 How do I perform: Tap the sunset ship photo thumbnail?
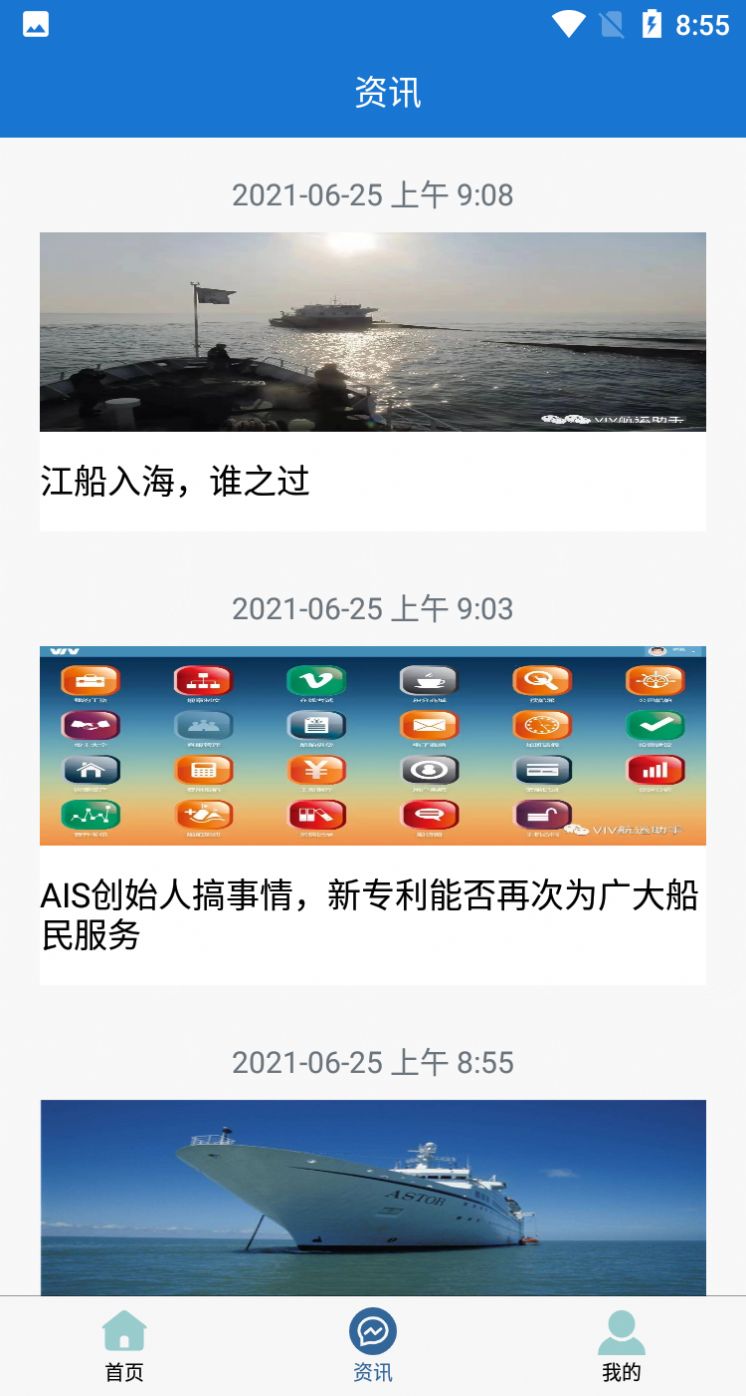pyautogui.click(x=372, y=331)
